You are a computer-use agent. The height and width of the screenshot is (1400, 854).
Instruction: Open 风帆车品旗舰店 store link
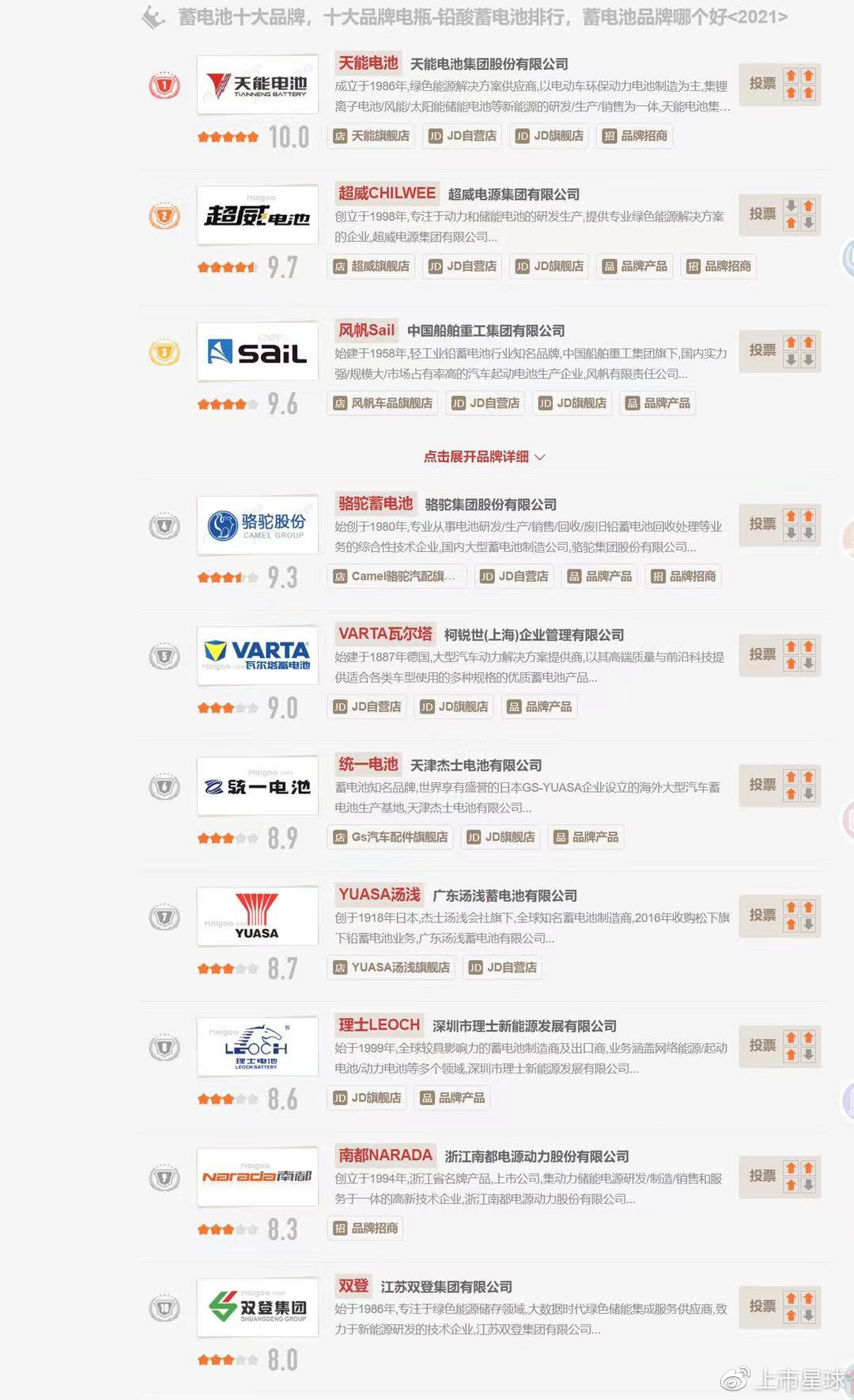[384, 403]
